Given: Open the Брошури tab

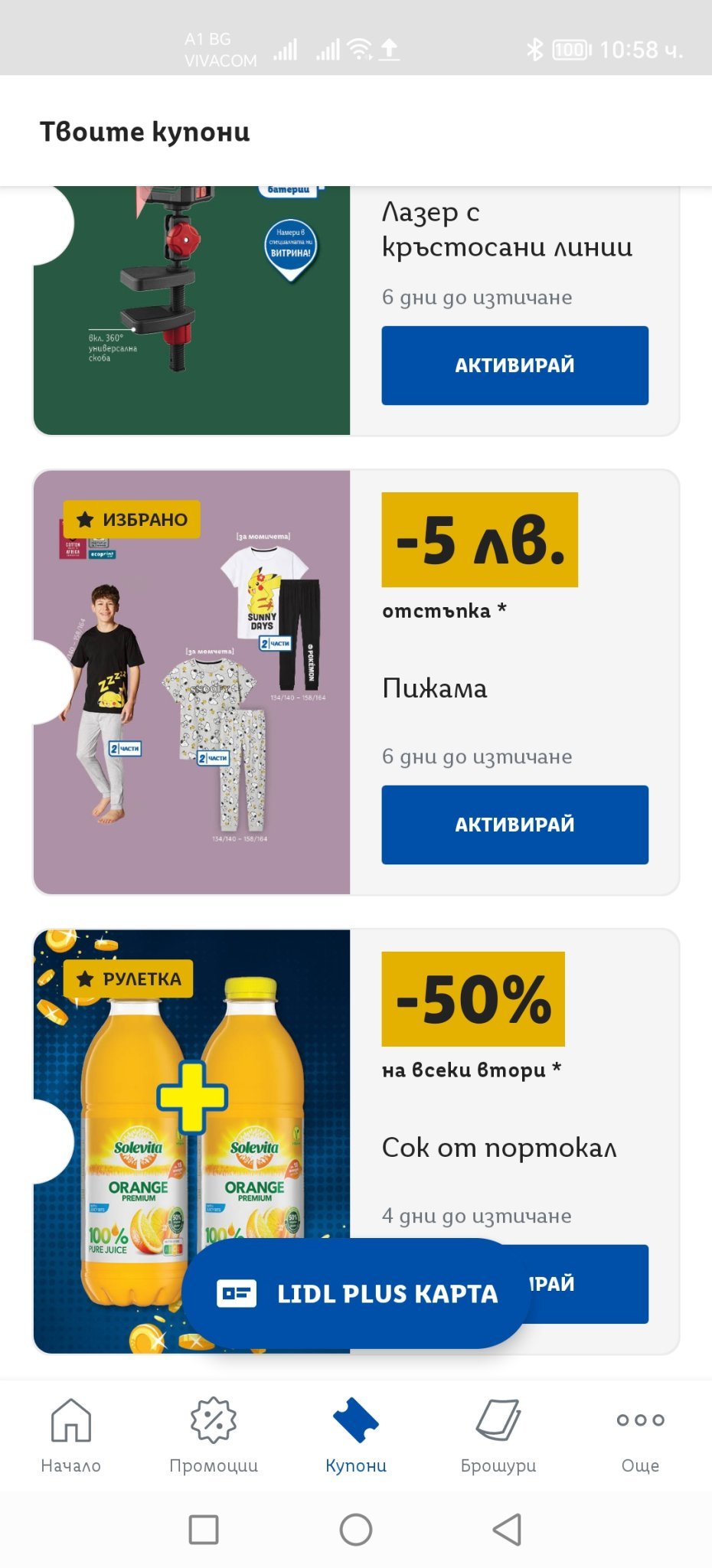Looking at the screenshot, I should tap(498, 1435).
